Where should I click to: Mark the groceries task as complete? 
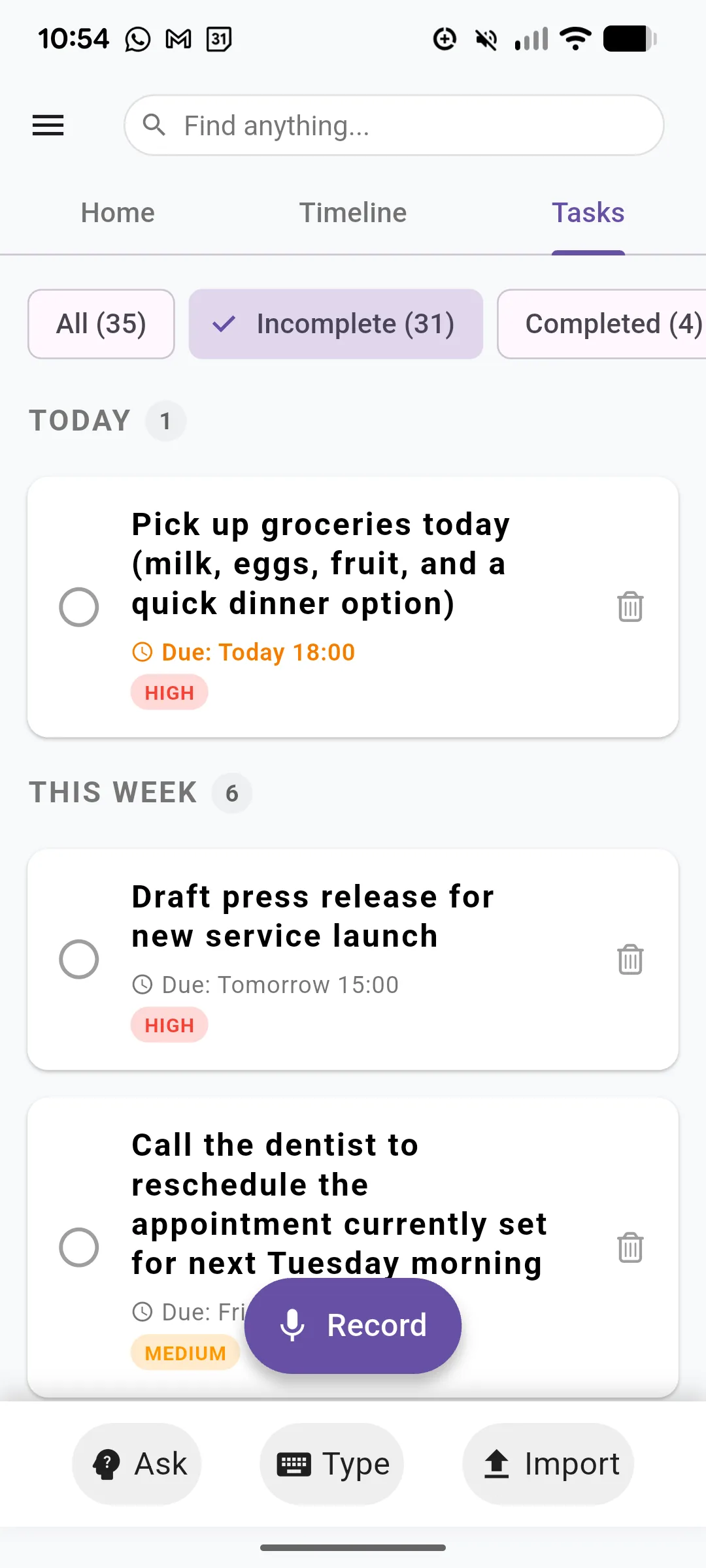pos(79,607)
